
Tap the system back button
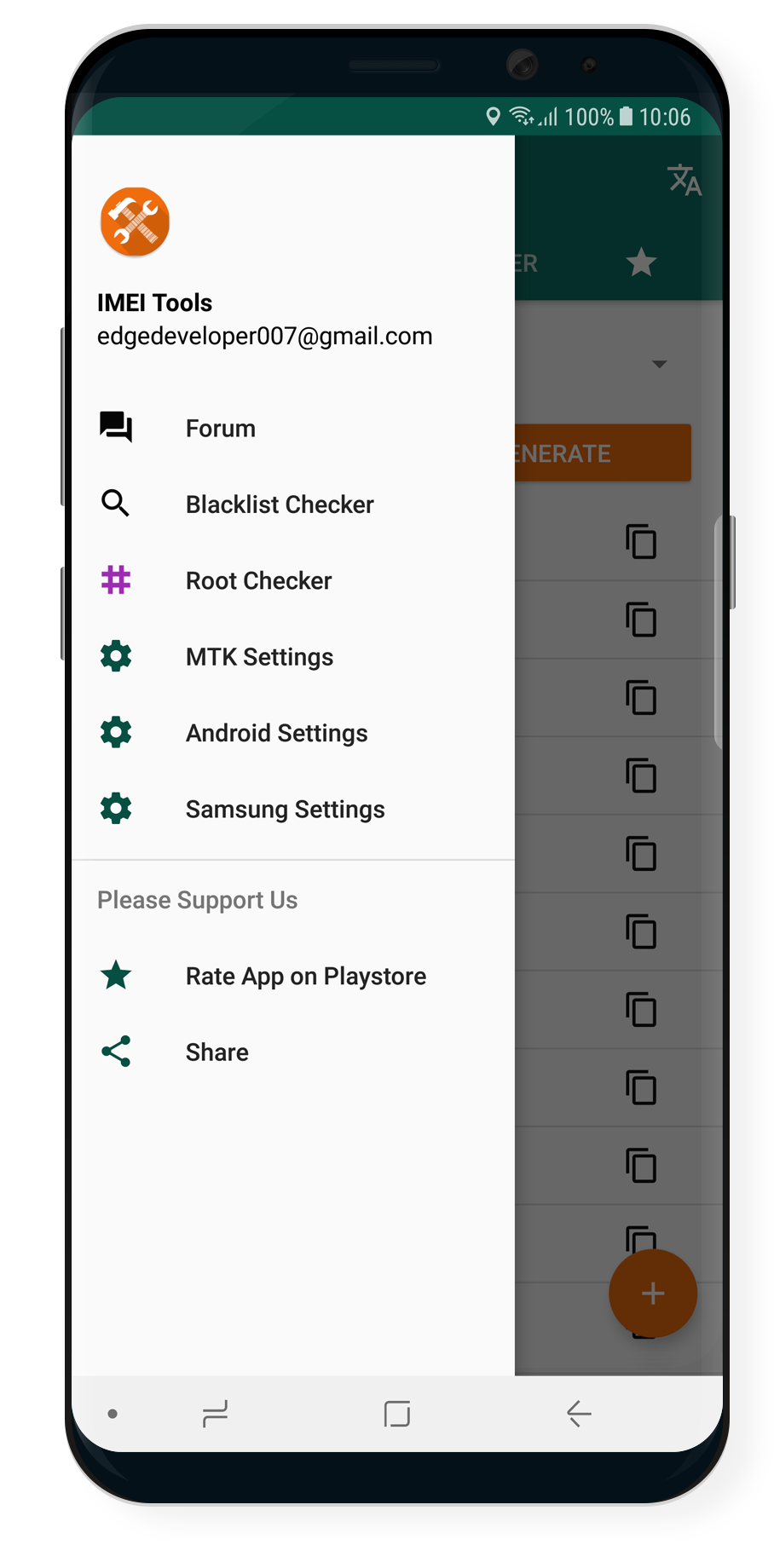point(579,1414)
